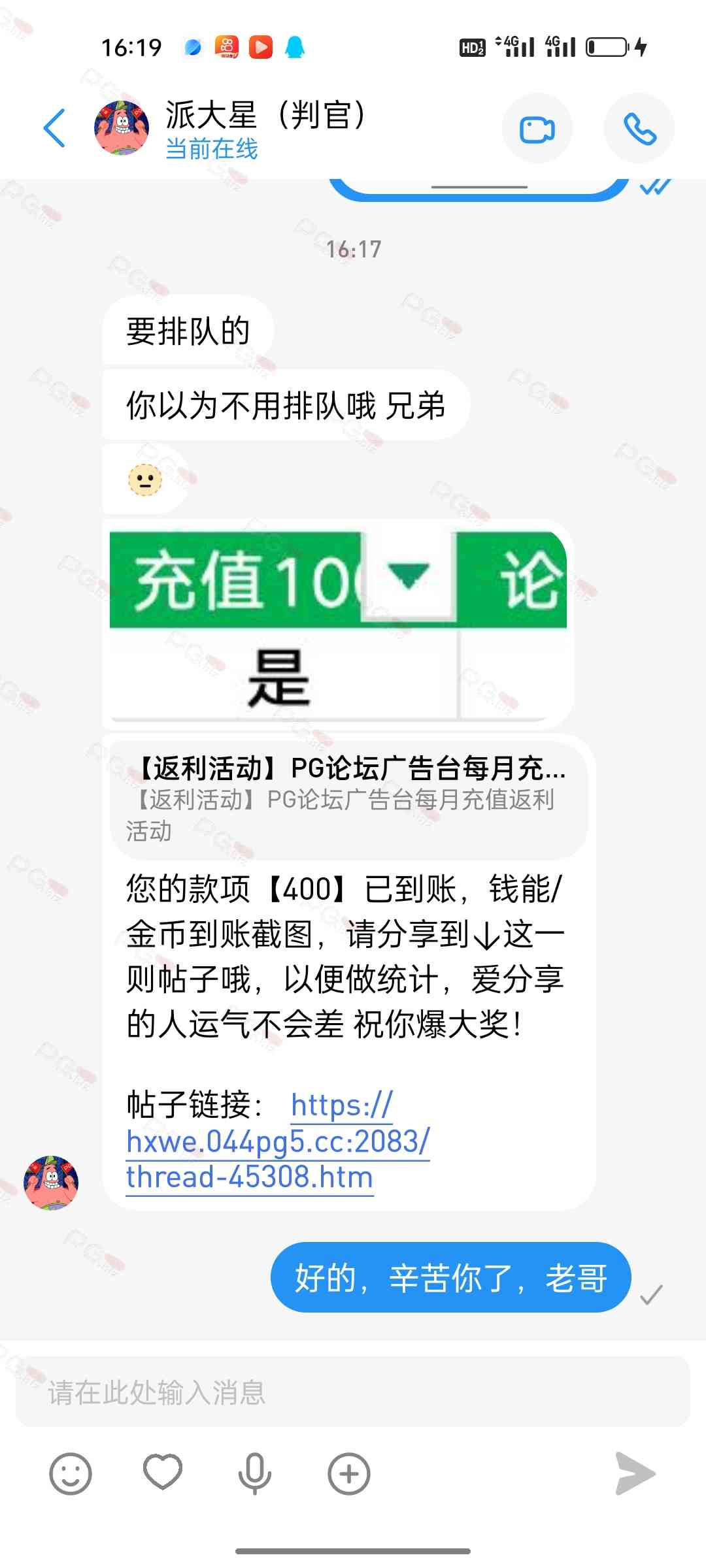Tap the heart icon below the input
This screenshot has height=1568, width=706.
coord(163,1472)
